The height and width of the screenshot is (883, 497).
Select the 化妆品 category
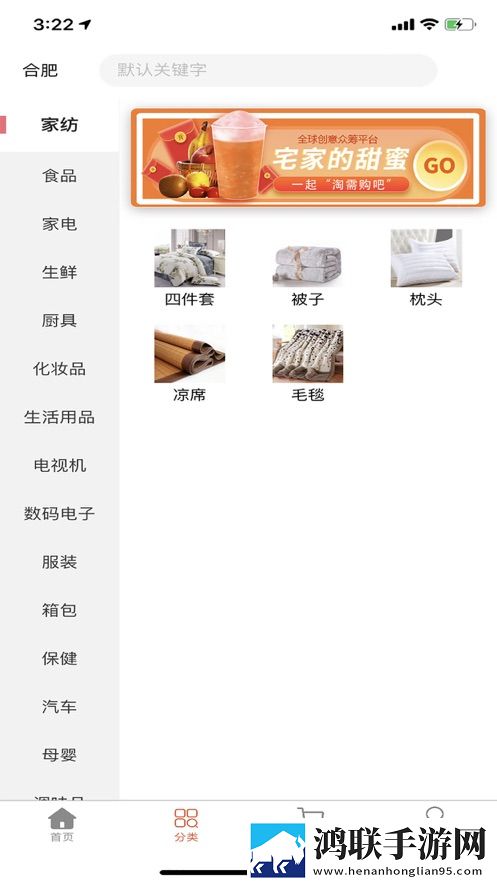59,369
